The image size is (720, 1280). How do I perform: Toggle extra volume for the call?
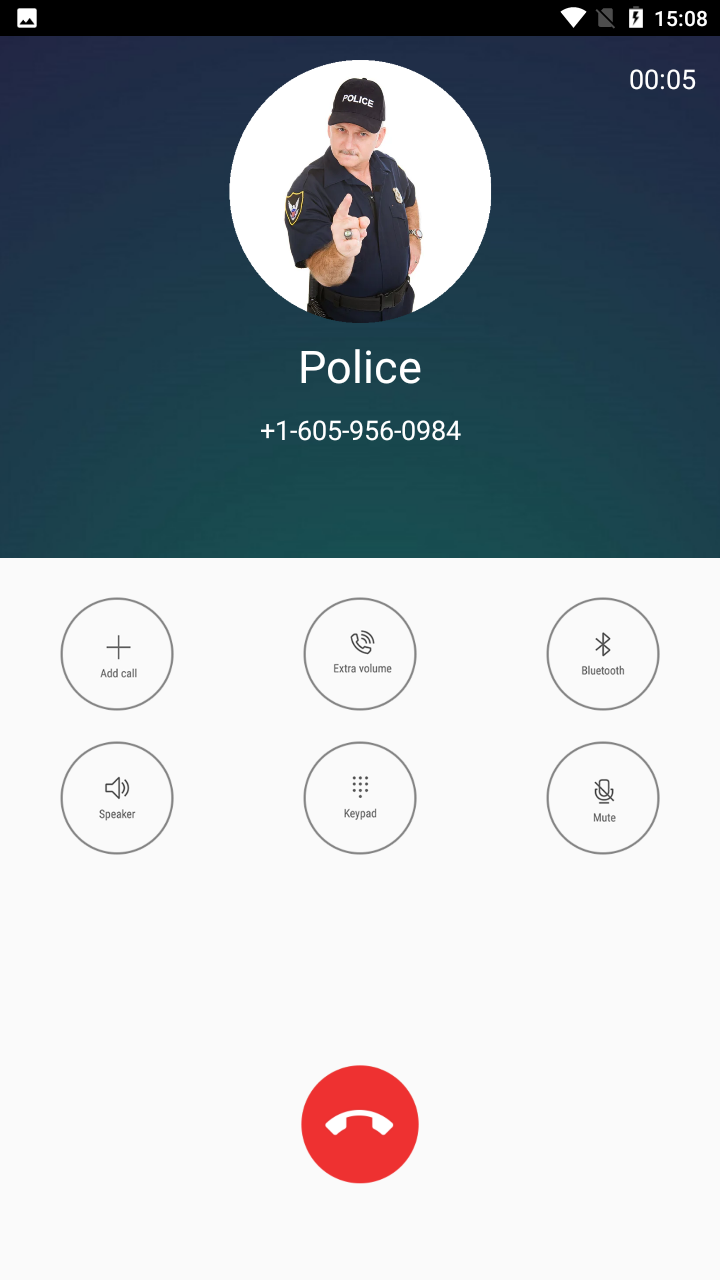tap(360, 653)
